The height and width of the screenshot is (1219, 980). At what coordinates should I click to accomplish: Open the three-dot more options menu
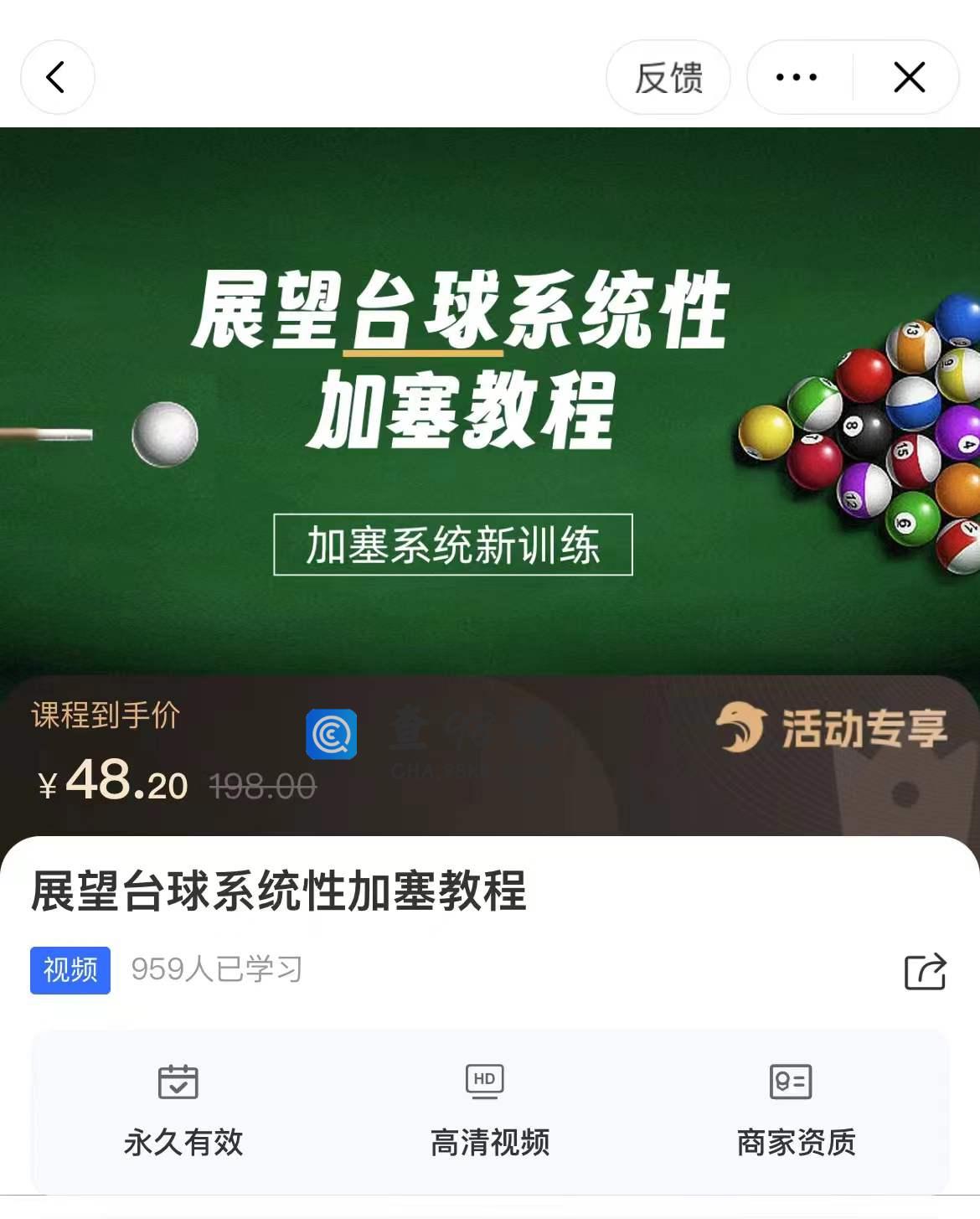point(796,78)
